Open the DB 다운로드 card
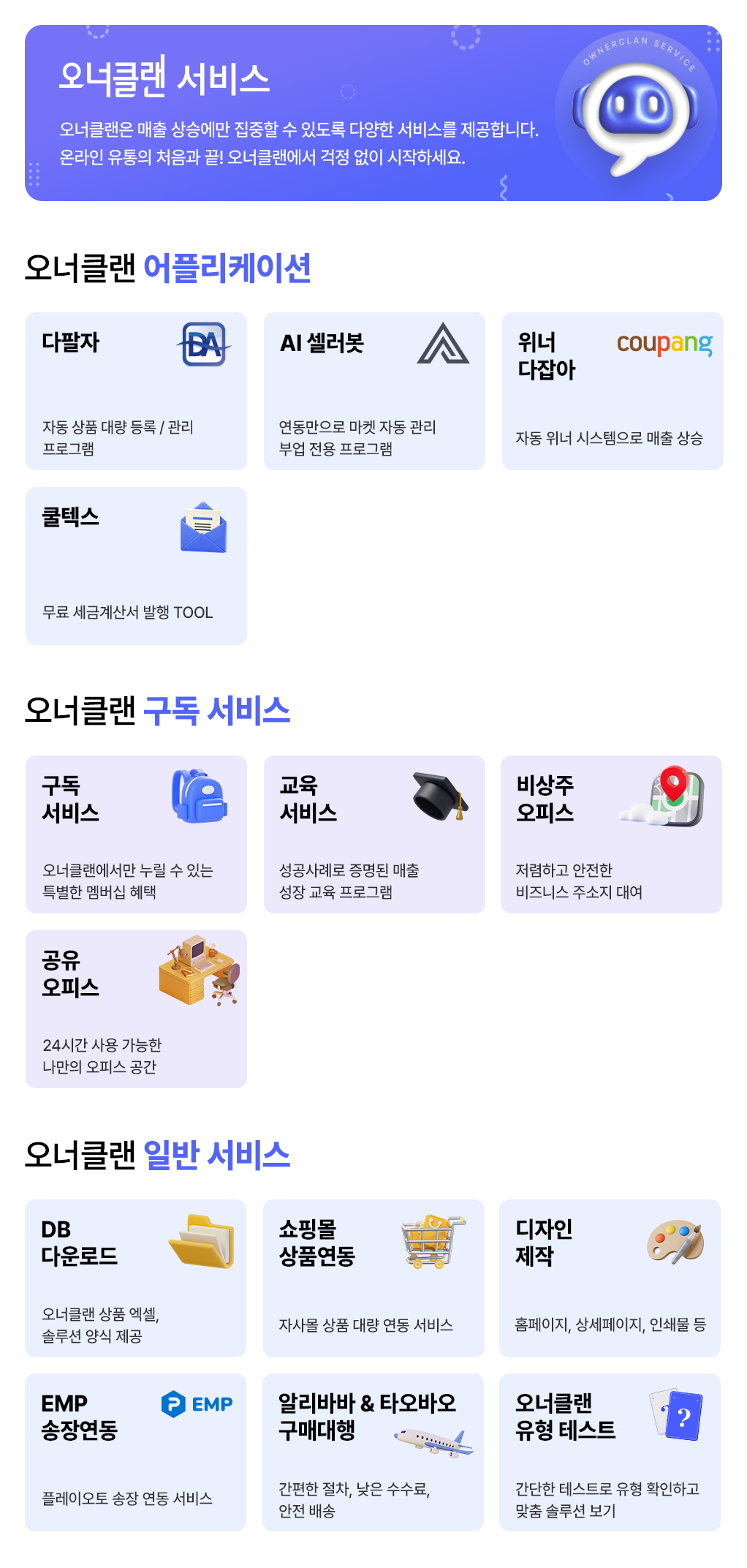This screenshot has width=747, height=1568. [x=135, y=1278]
